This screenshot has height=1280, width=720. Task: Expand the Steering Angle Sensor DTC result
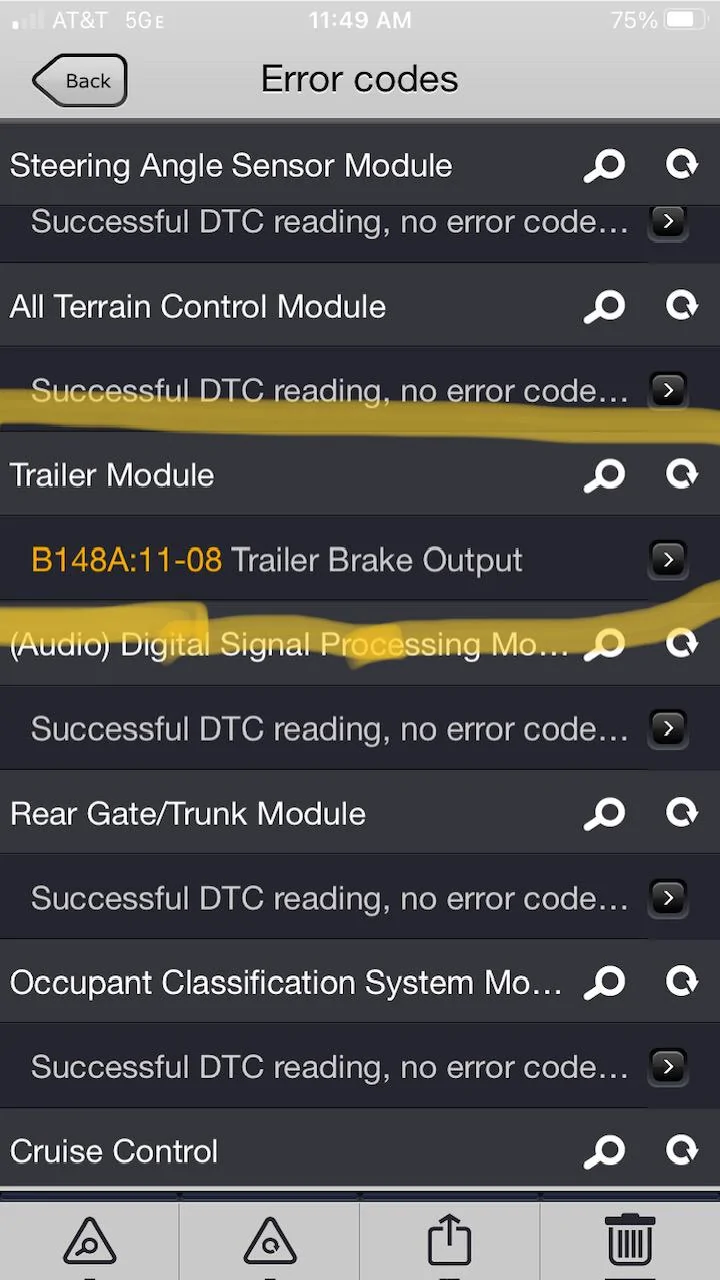coord(668,222)
